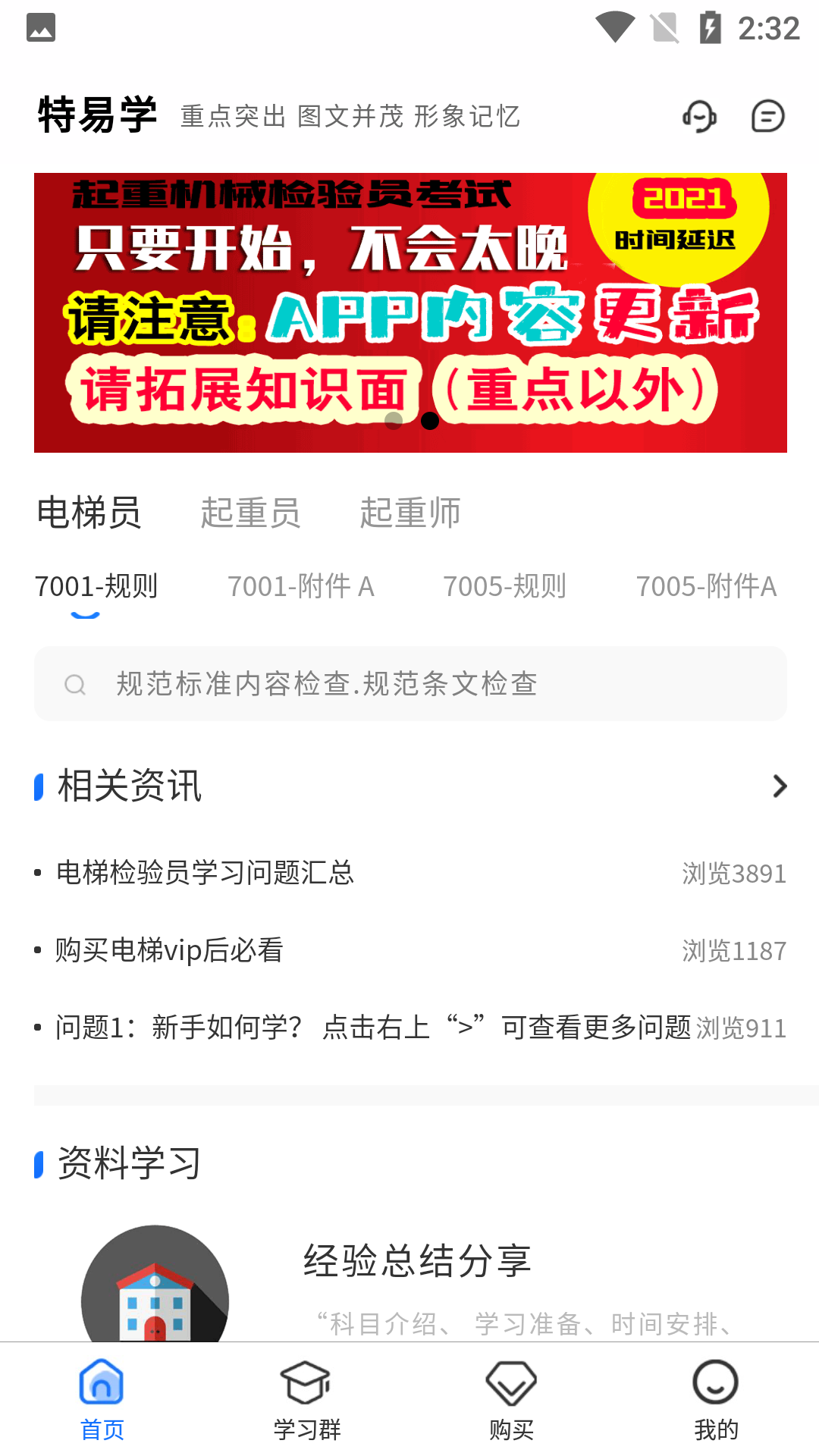819x1456 pixels.
Task: Select the 7001-规则 sub-tab
Action: (96, 586)
